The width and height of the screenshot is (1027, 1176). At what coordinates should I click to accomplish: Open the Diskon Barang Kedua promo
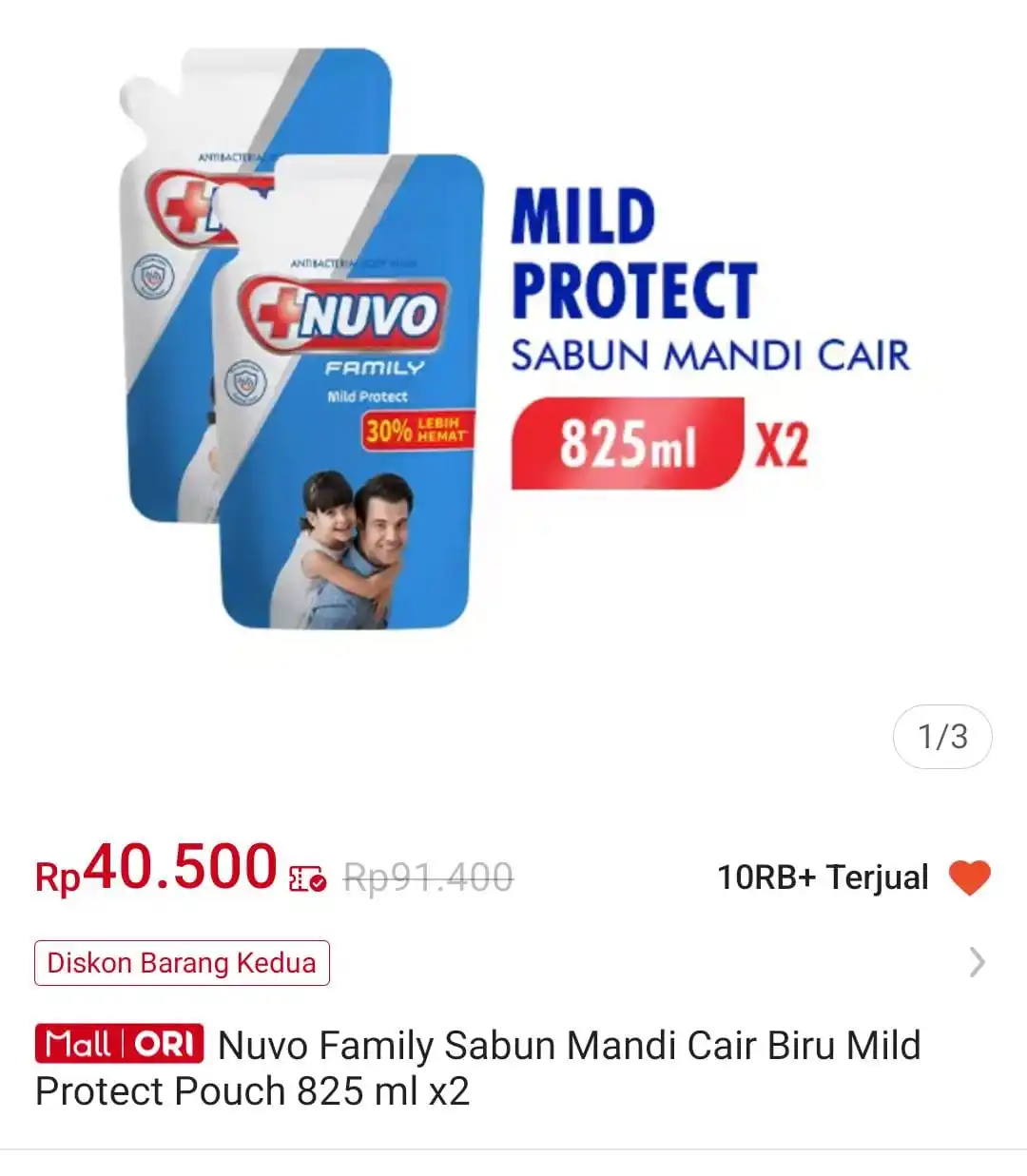pos(182,963)
